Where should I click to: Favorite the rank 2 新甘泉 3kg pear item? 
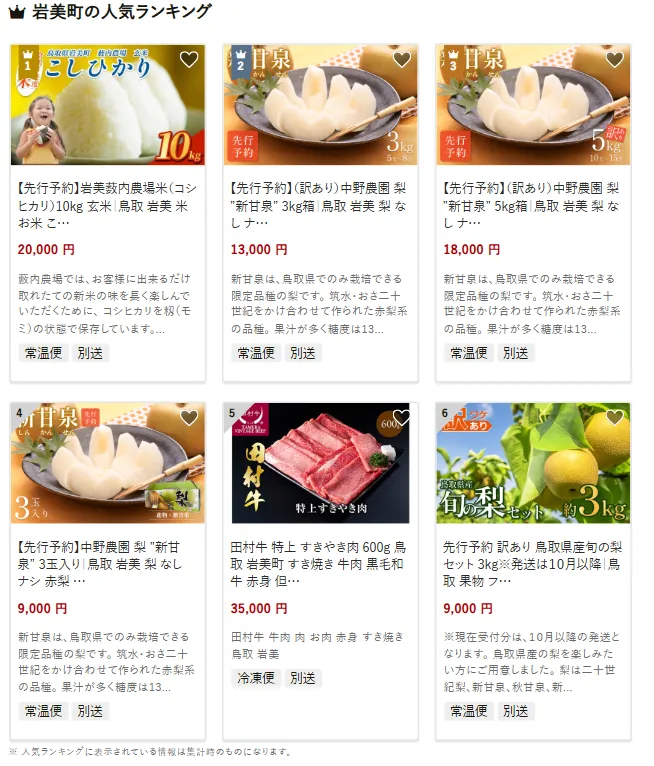click(x=402, y=60)
